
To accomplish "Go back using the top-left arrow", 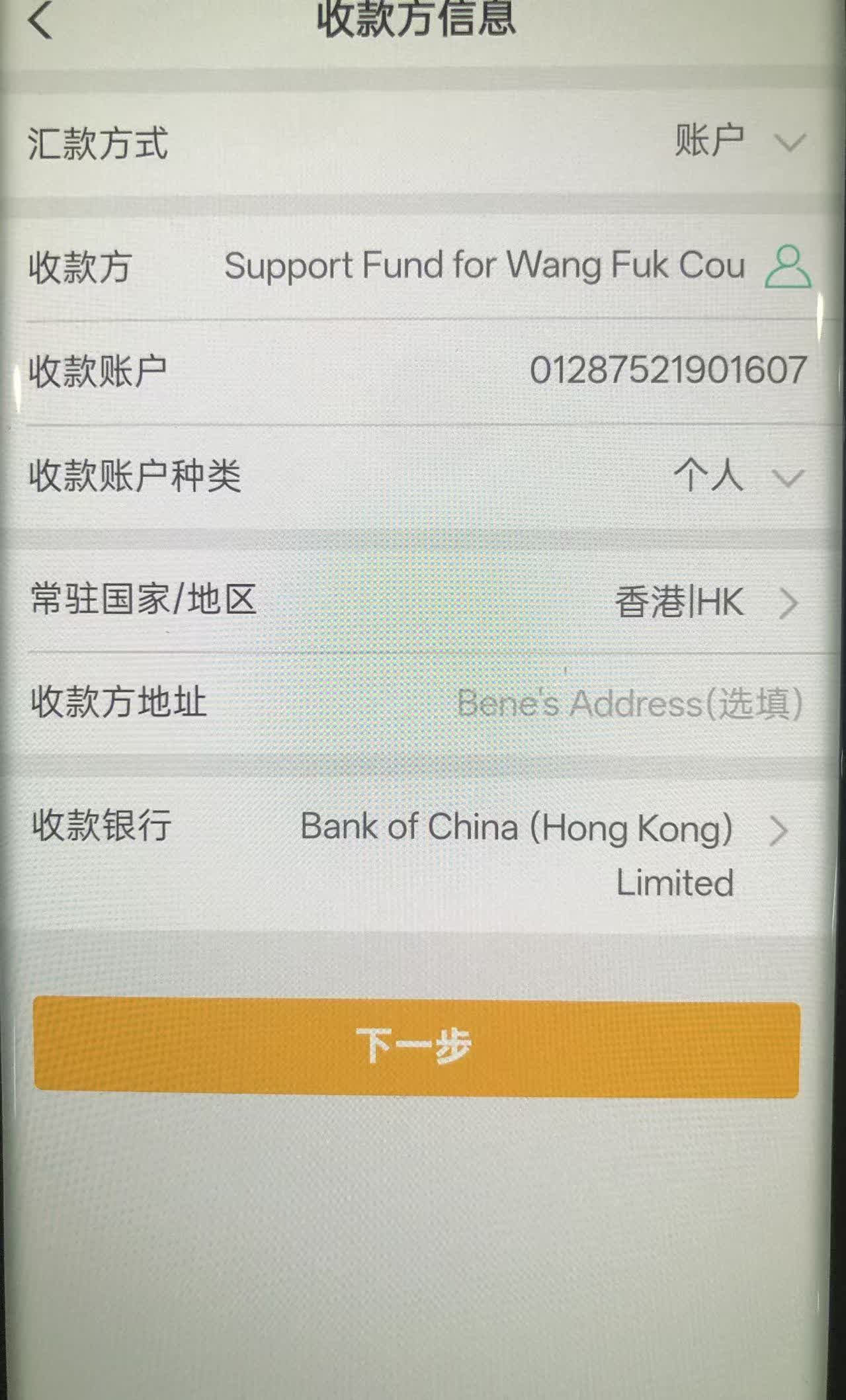I will [x=40, y=20].
